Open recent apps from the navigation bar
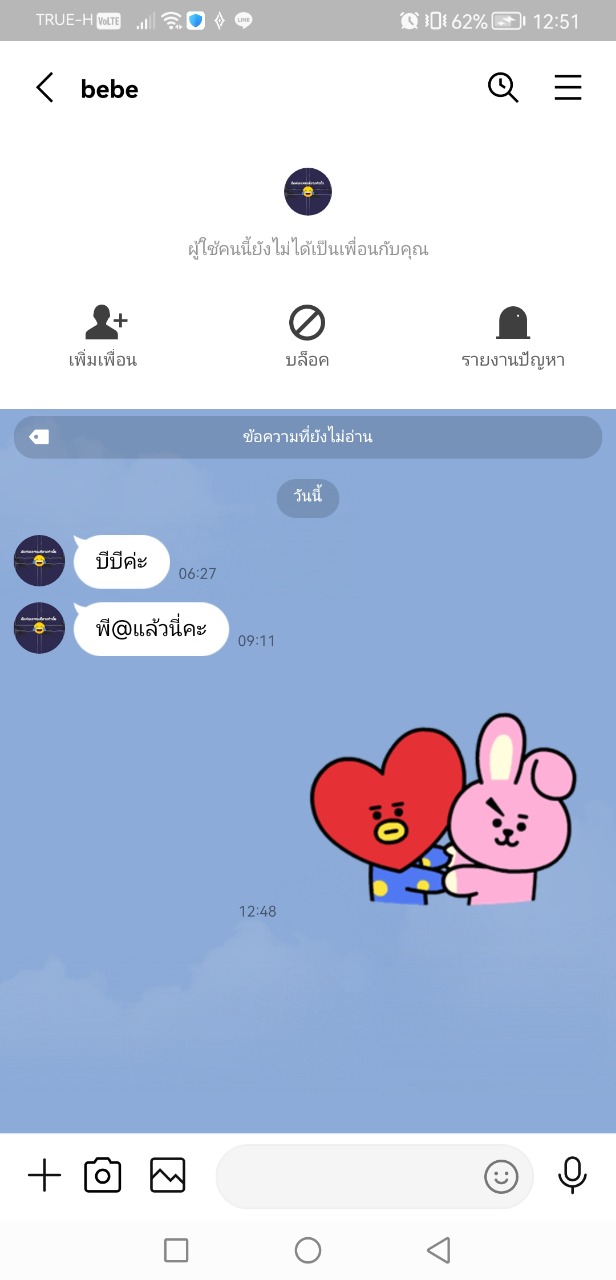The height and width of the screenshot is (1280, 616). coord(176,1250)
